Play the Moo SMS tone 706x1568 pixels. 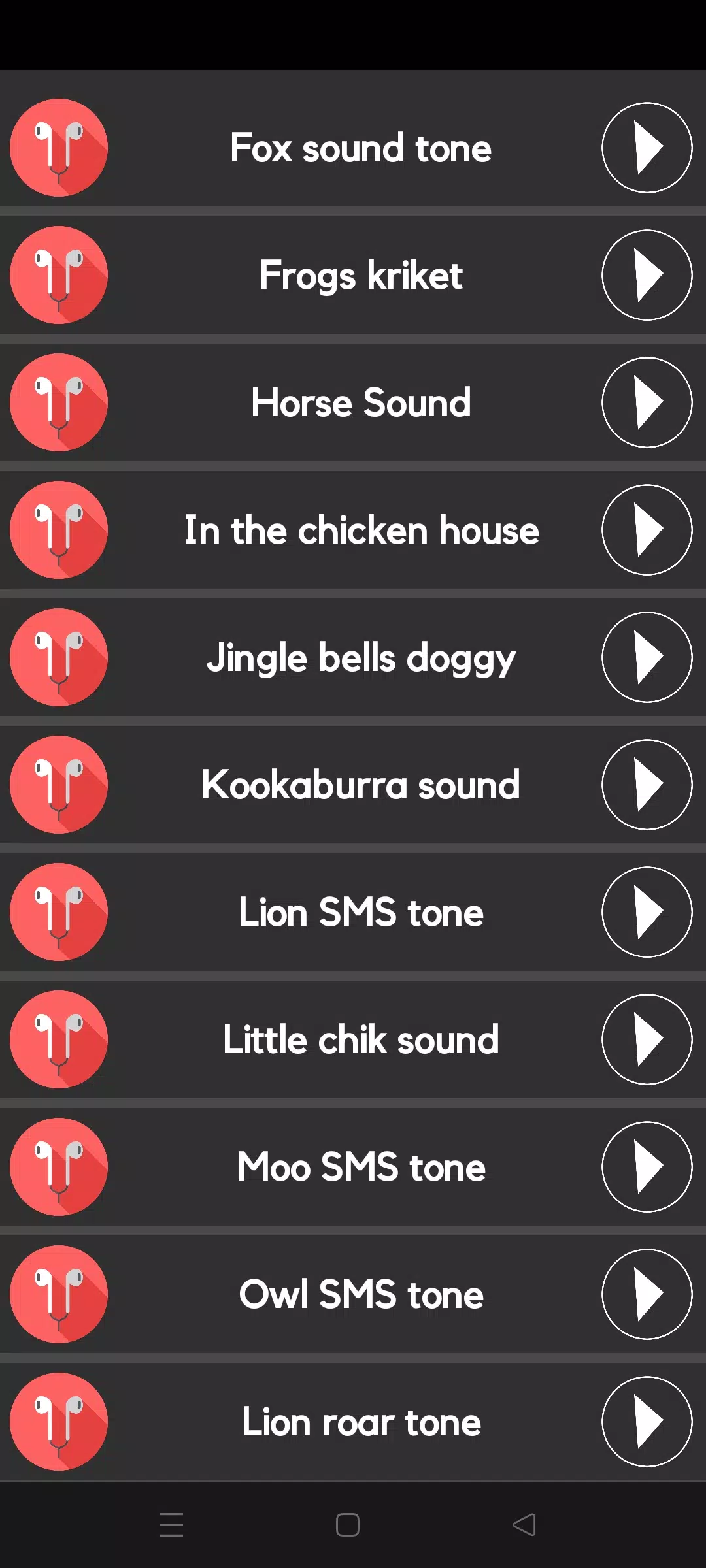point(647,1167)
